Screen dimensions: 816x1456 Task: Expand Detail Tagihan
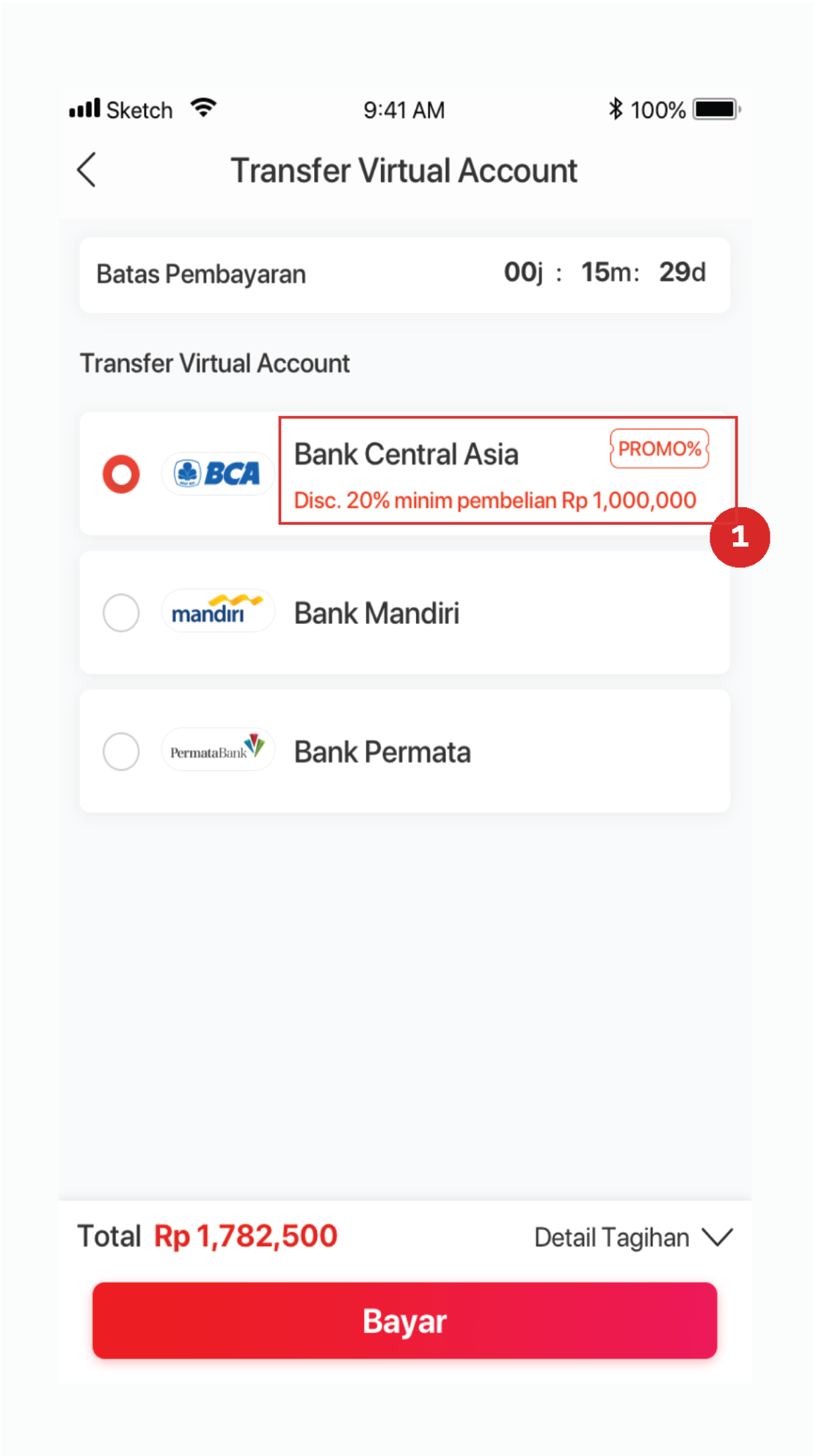(633, 1237)
